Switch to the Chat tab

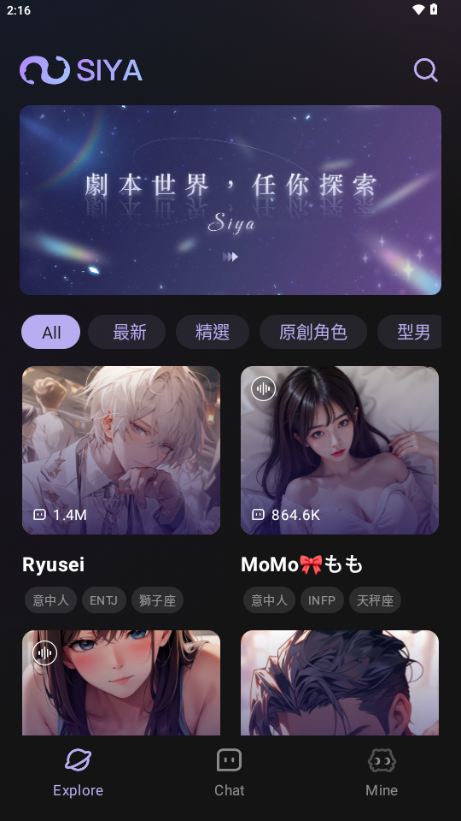(x=229, y=772)
